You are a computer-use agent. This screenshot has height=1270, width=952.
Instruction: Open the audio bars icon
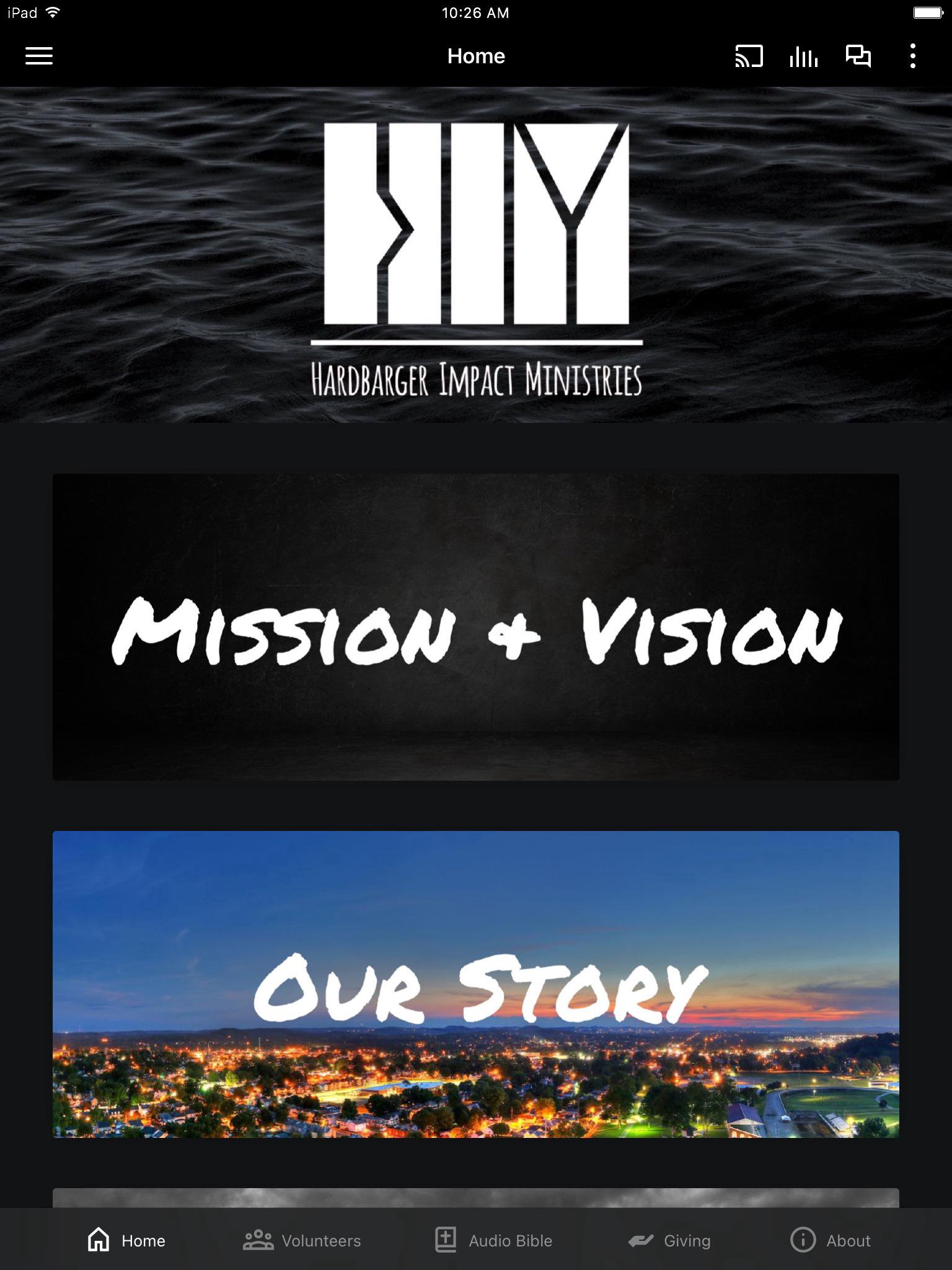[803, 56]
